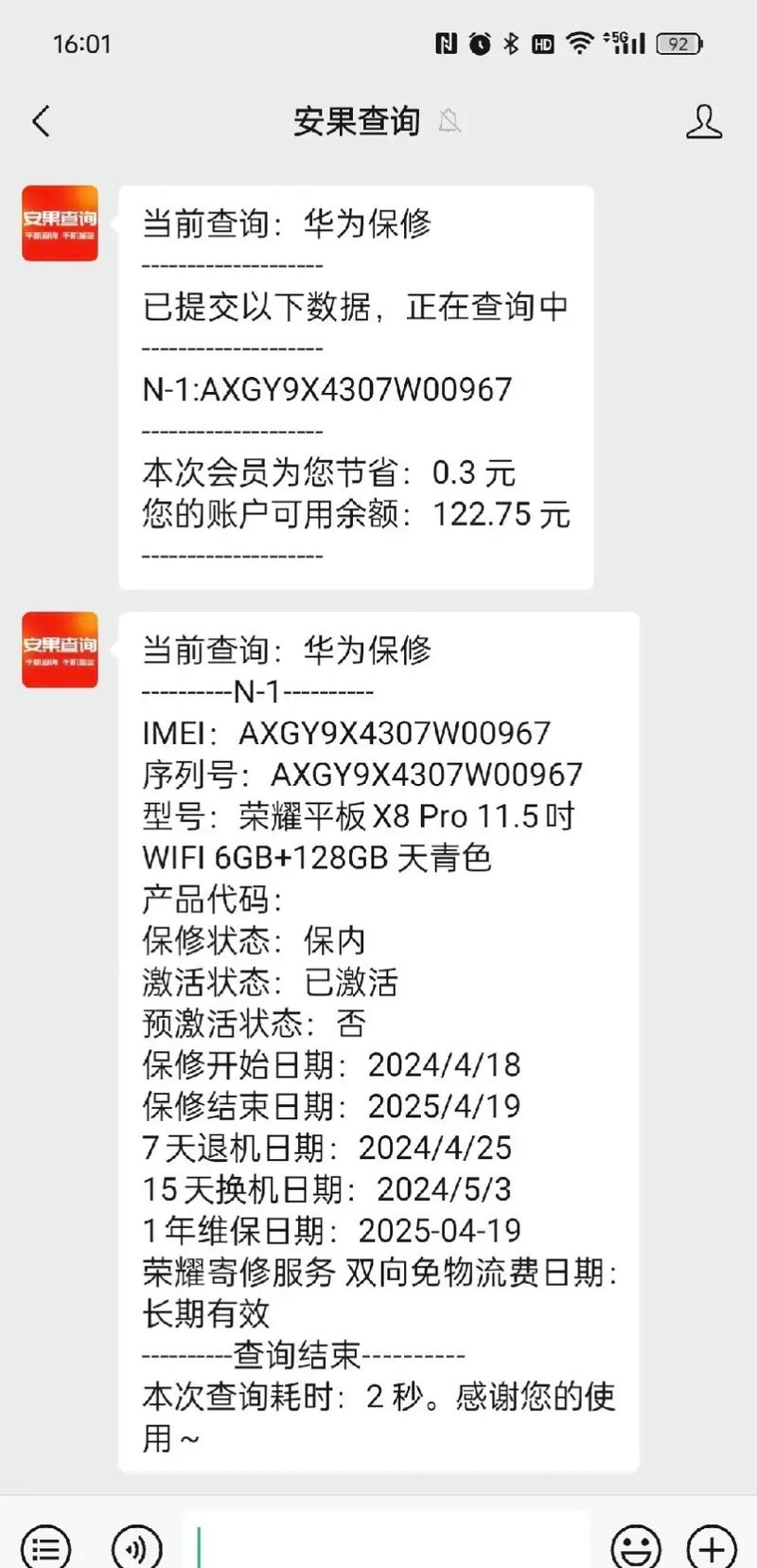Open the emoji picker

pyautogui.click(x=637, y=1546)
